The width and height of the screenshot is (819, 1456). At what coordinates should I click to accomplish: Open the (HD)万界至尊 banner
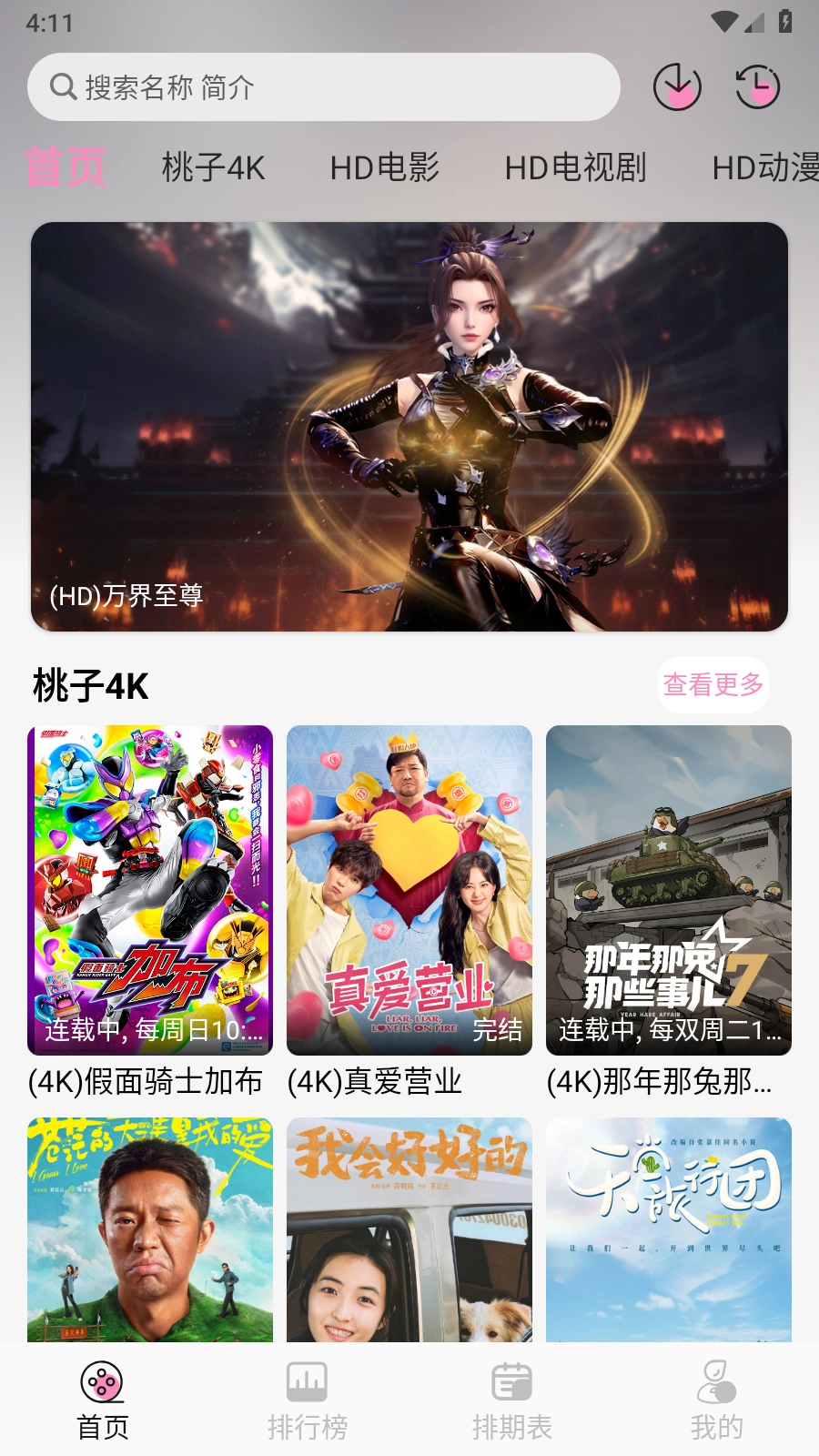tap(409, 426)
